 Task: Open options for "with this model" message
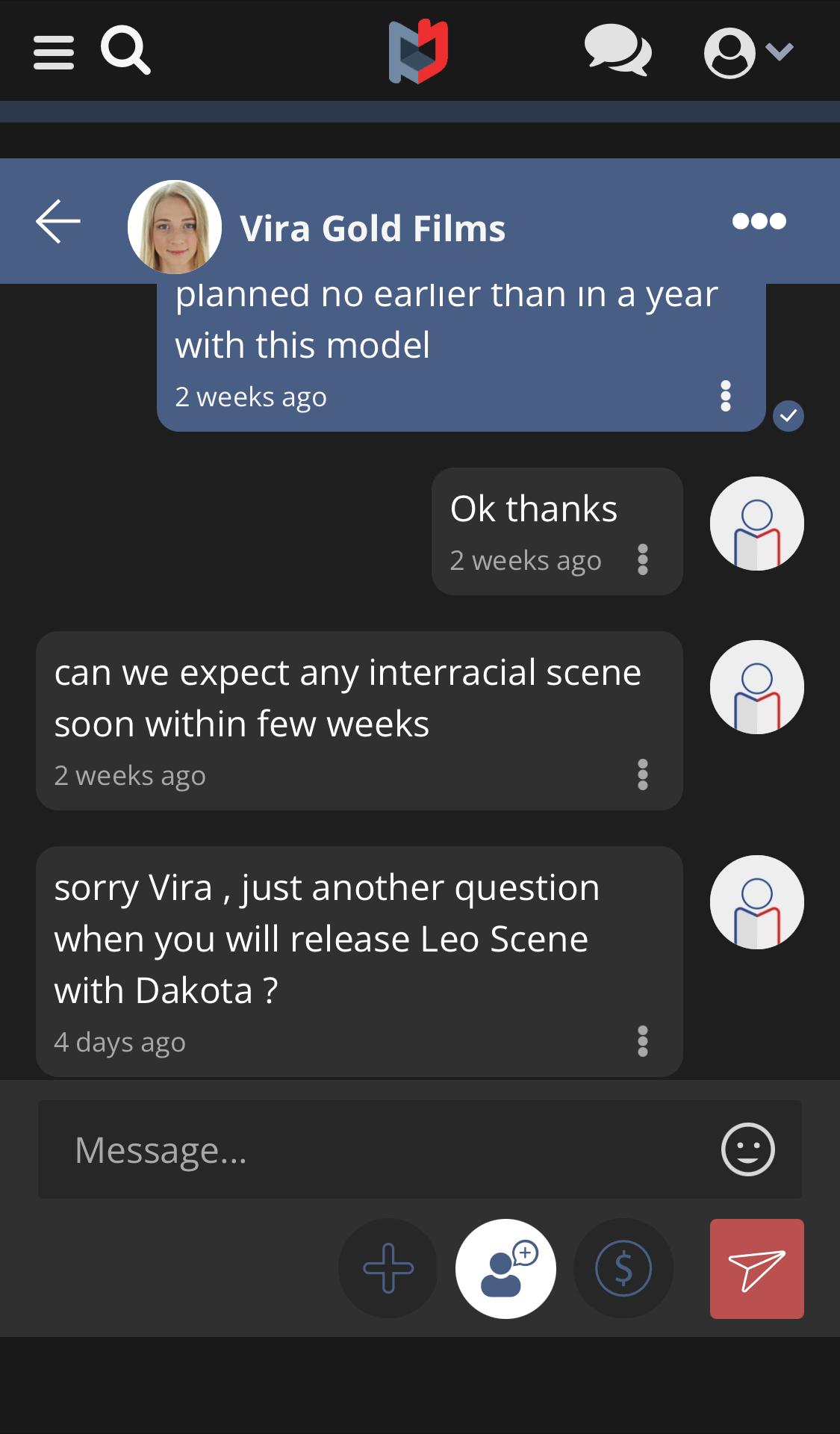[725, 396]
